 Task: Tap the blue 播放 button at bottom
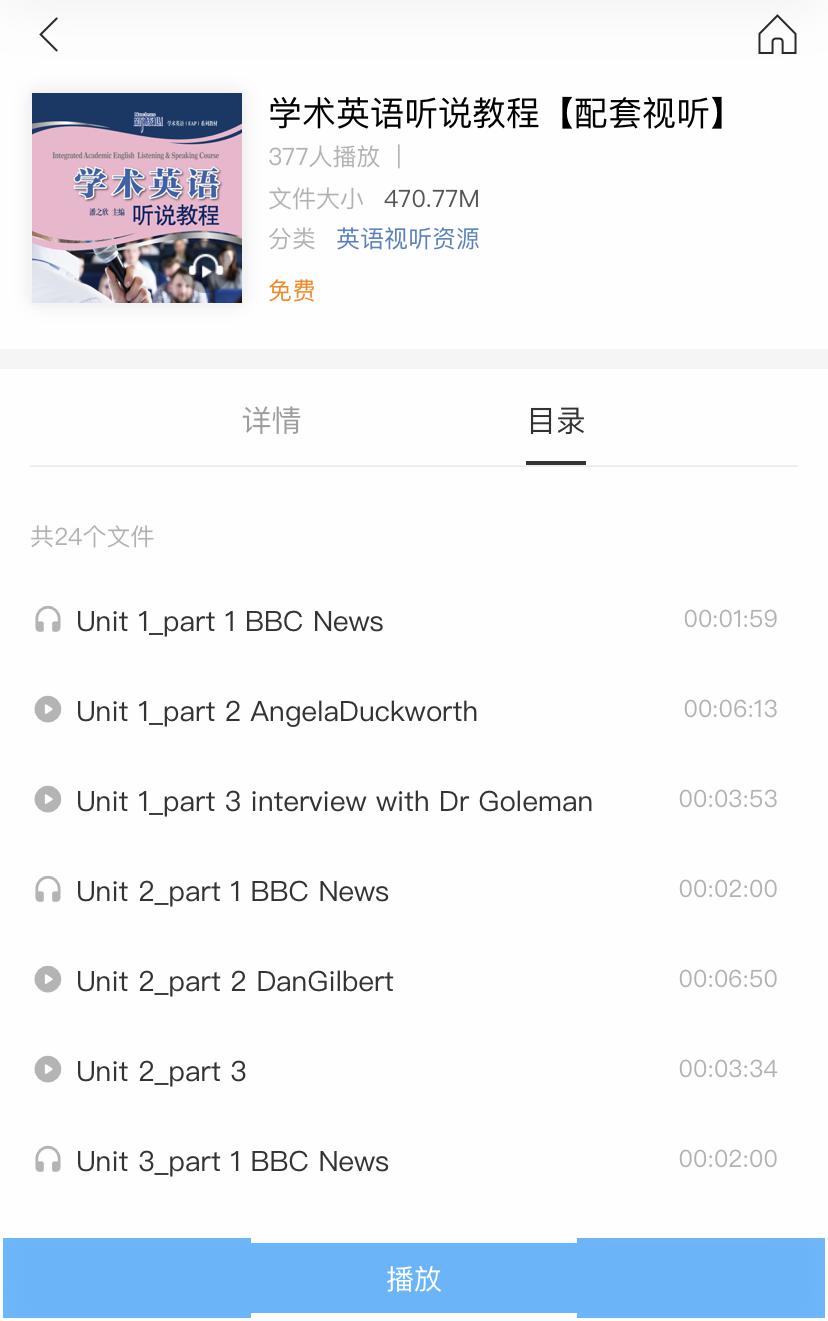point(414,1279)
